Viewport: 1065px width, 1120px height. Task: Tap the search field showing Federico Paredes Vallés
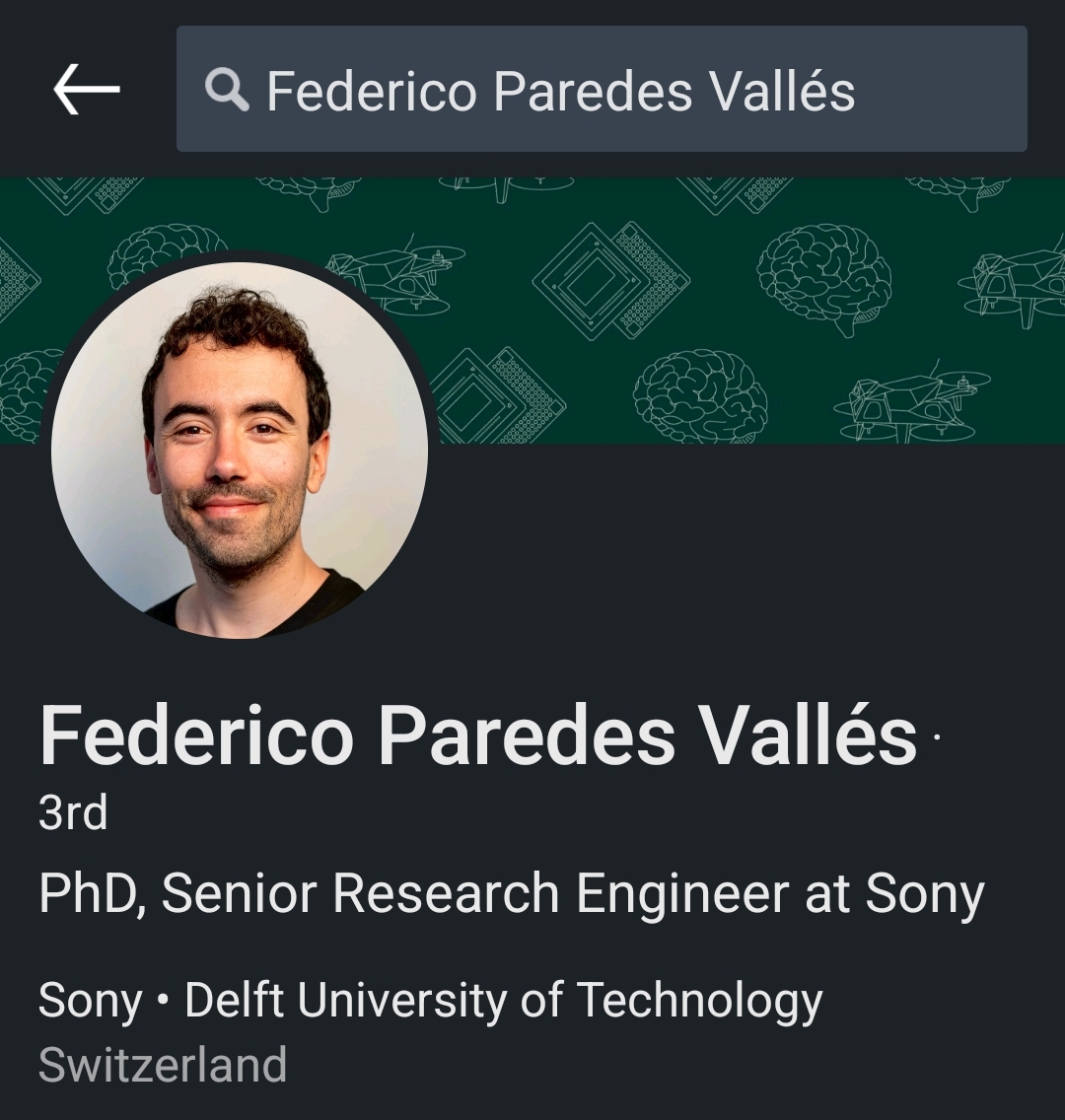(602, 90)
